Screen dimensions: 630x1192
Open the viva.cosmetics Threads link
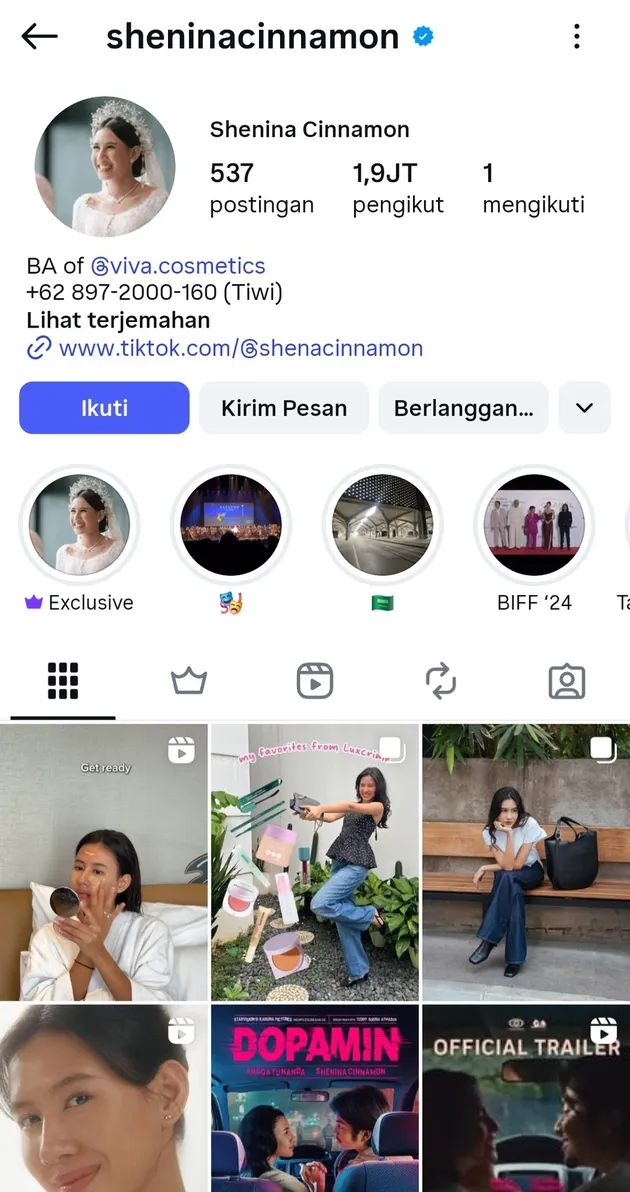[178, 266]
